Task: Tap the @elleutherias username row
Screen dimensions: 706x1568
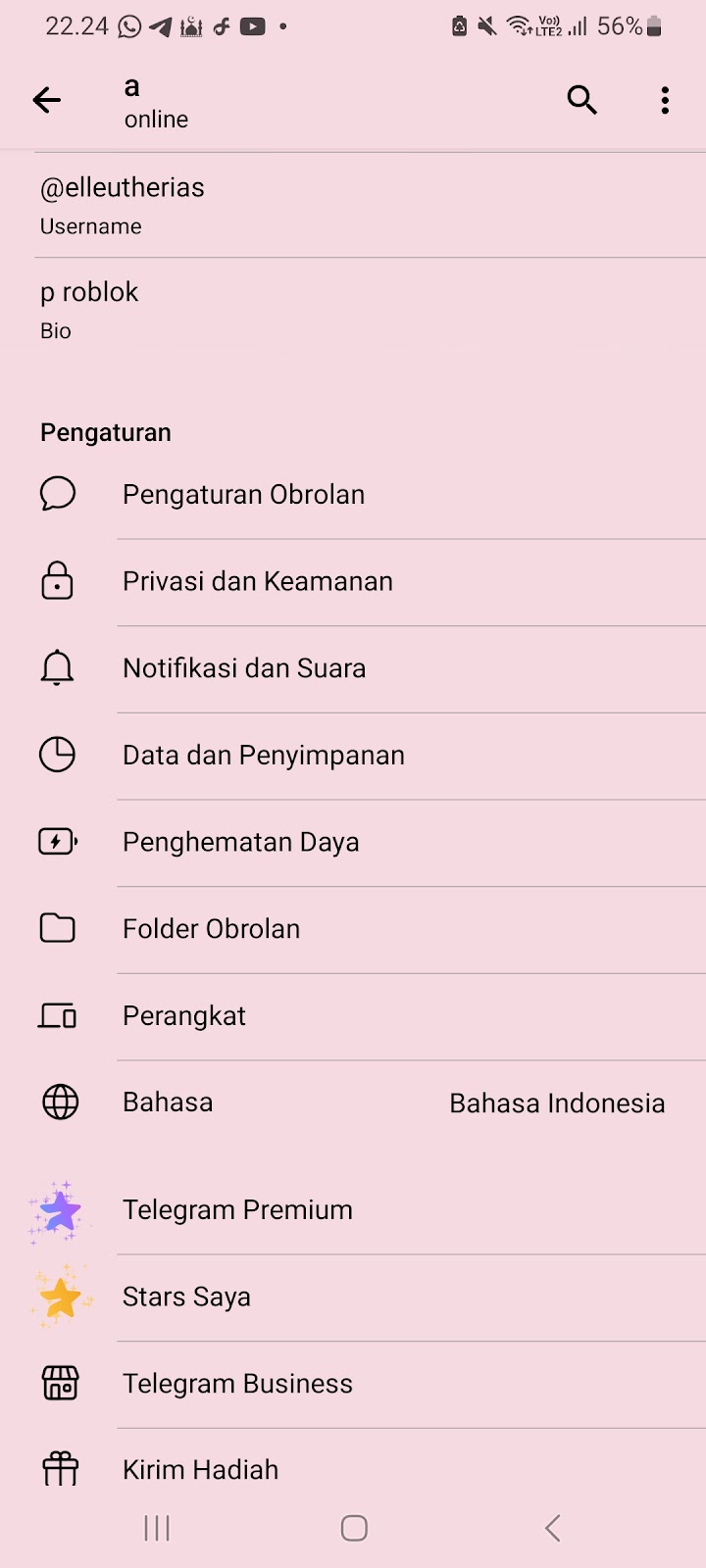Action: coord(353,205)
